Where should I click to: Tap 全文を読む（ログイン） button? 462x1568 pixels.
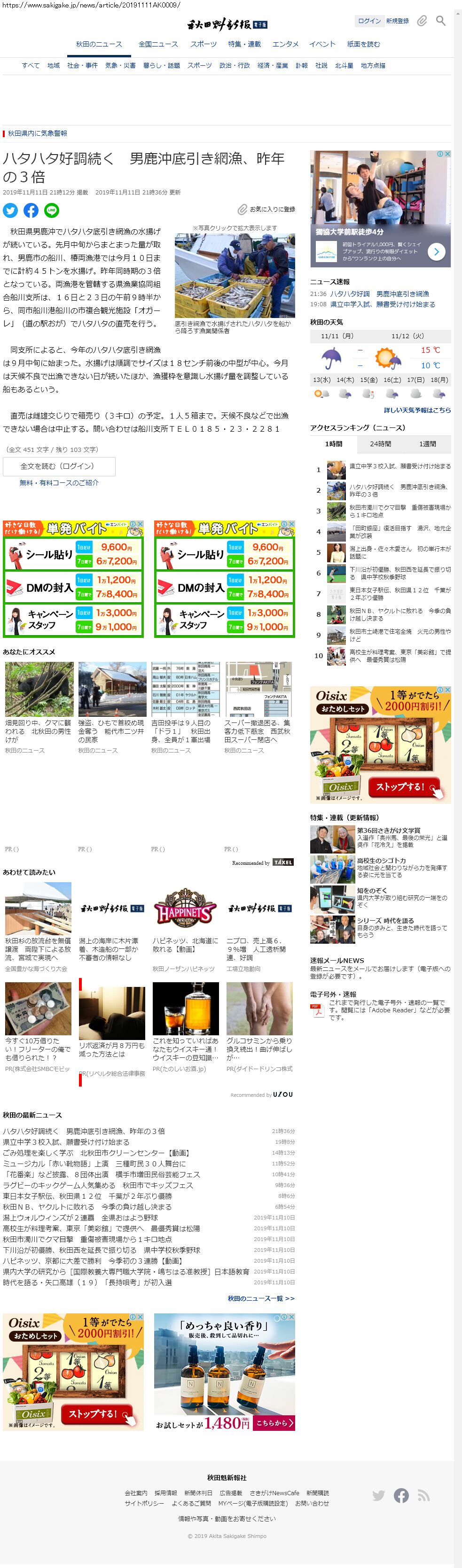(x=58, y=466)
